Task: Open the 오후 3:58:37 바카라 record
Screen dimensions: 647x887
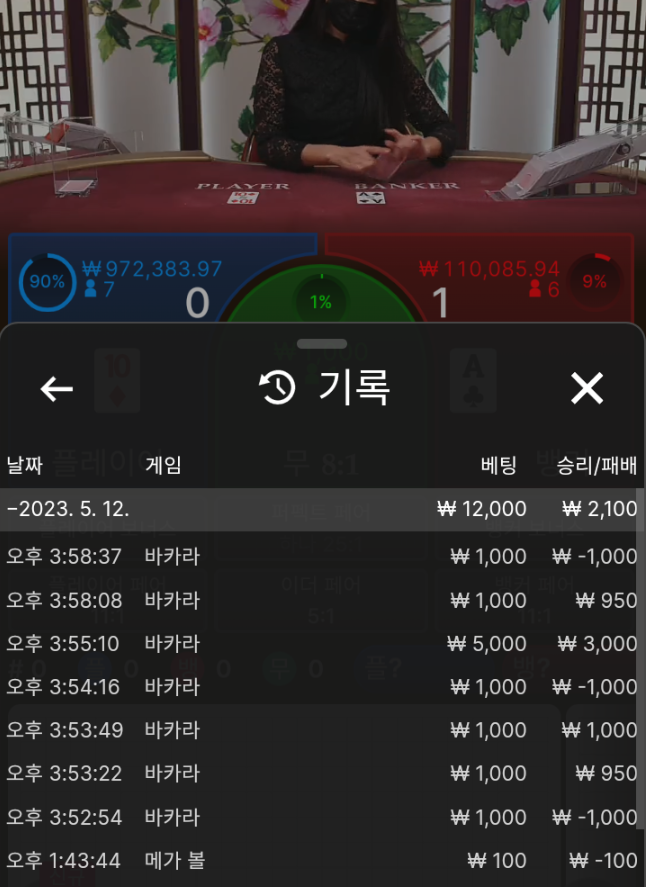Action: pos(320,557)
